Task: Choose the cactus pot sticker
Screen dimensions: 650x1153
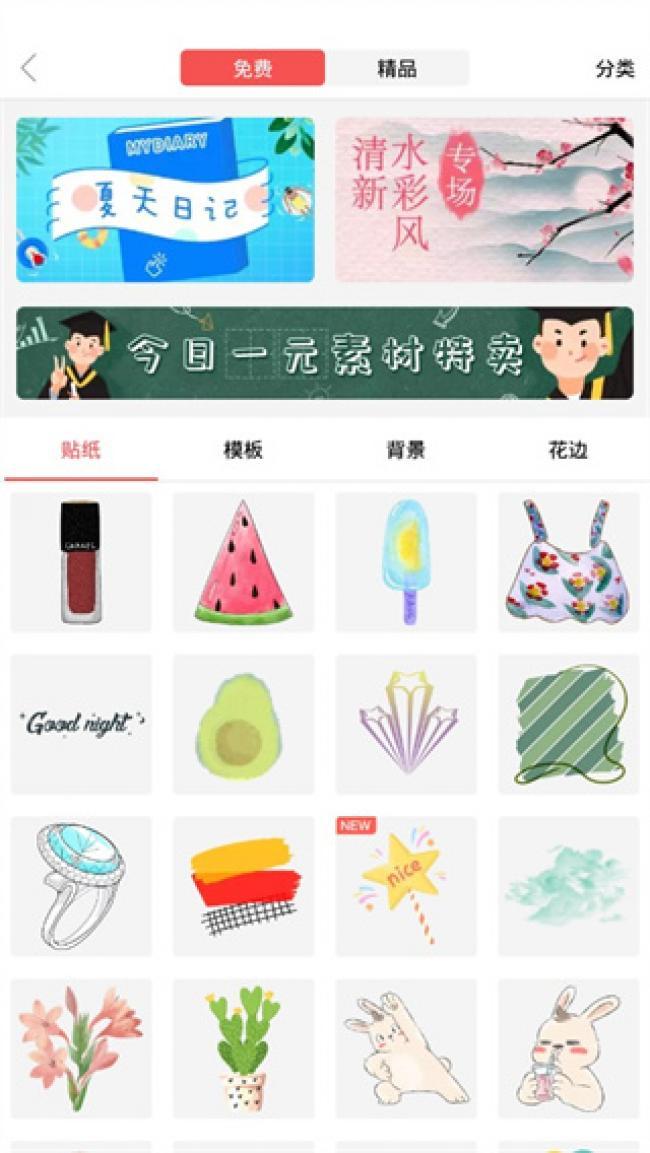Action: coord(243,1048)
